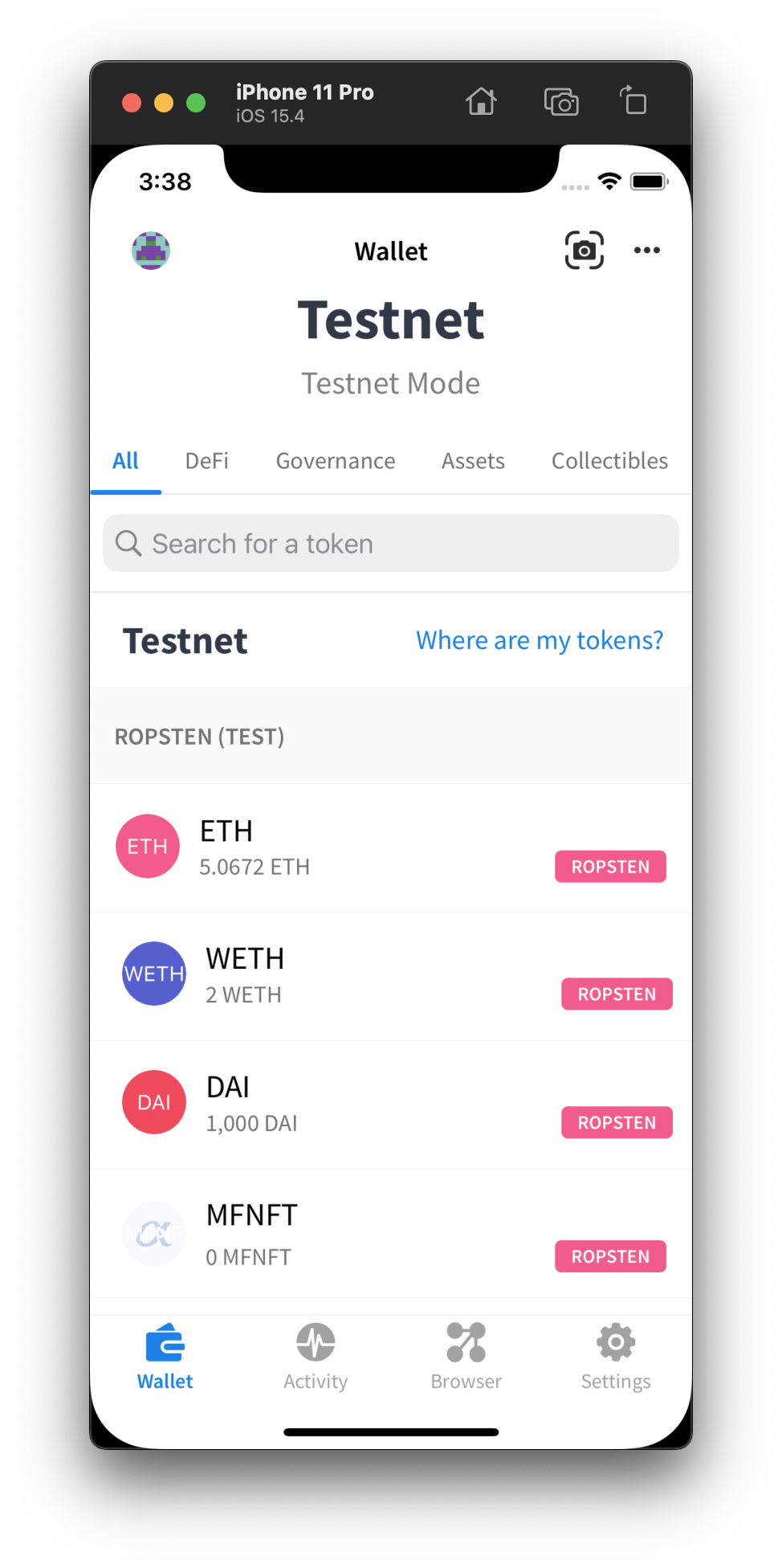Image resolution: width=782 pixels, height=1568 pixels.
Task: Open the ETH token row
Action: click(x=391, y=848)
